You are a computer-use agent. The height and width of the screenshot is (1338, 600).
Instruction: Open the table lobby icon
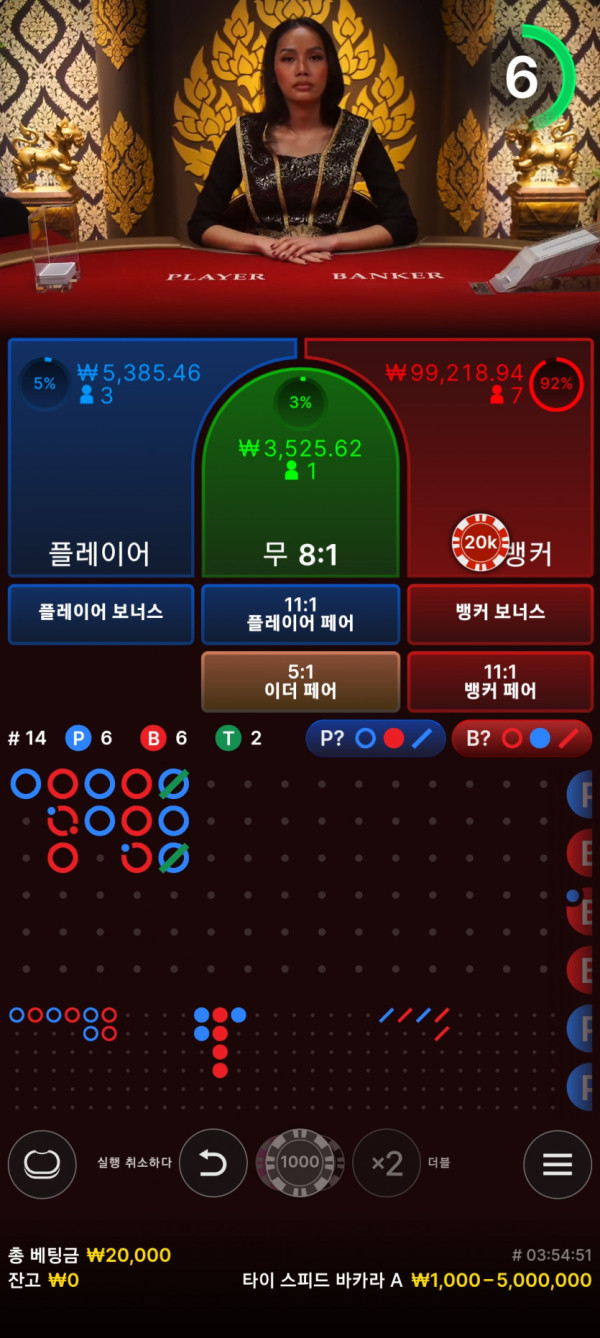42,1164
